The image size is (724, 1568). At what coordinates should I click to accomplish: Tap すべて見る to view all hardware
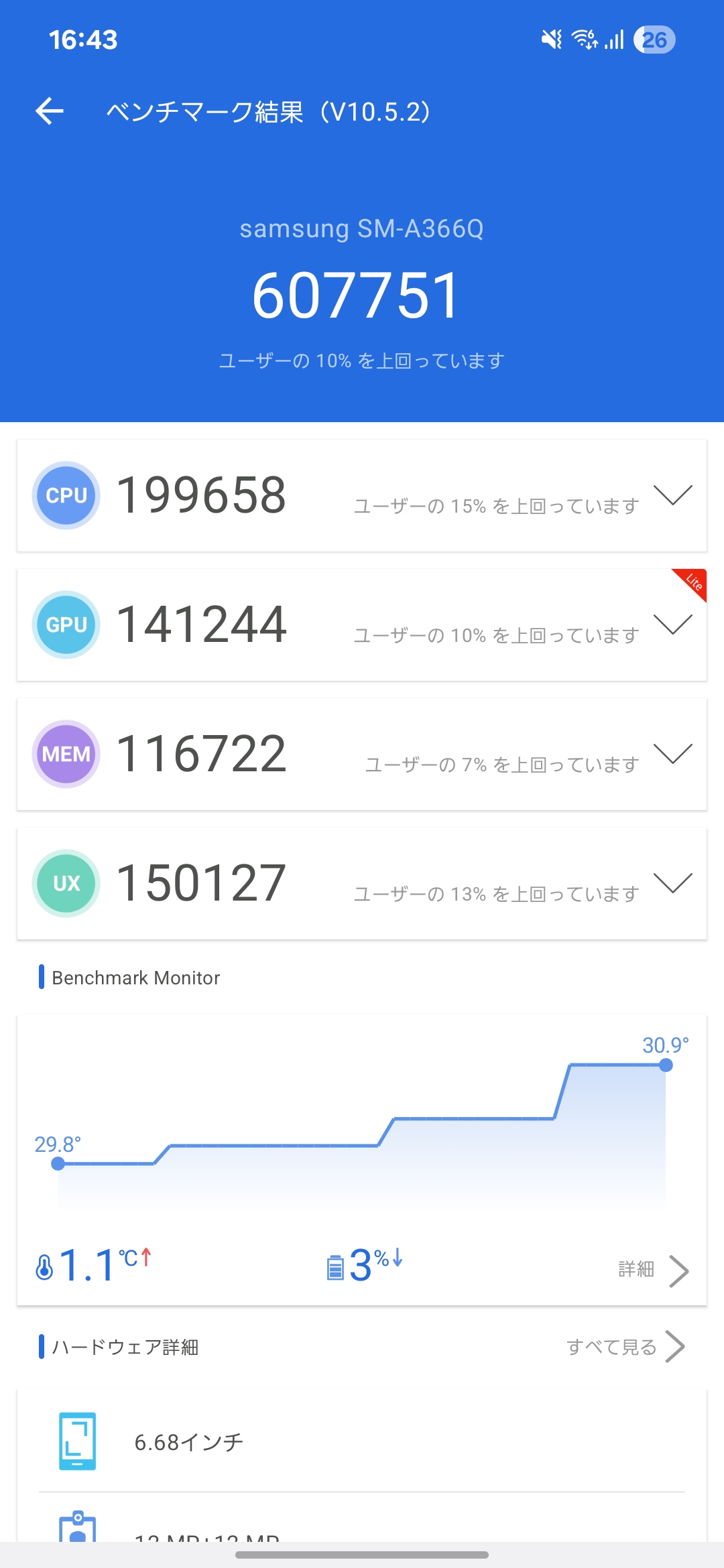click(625, 1347)
